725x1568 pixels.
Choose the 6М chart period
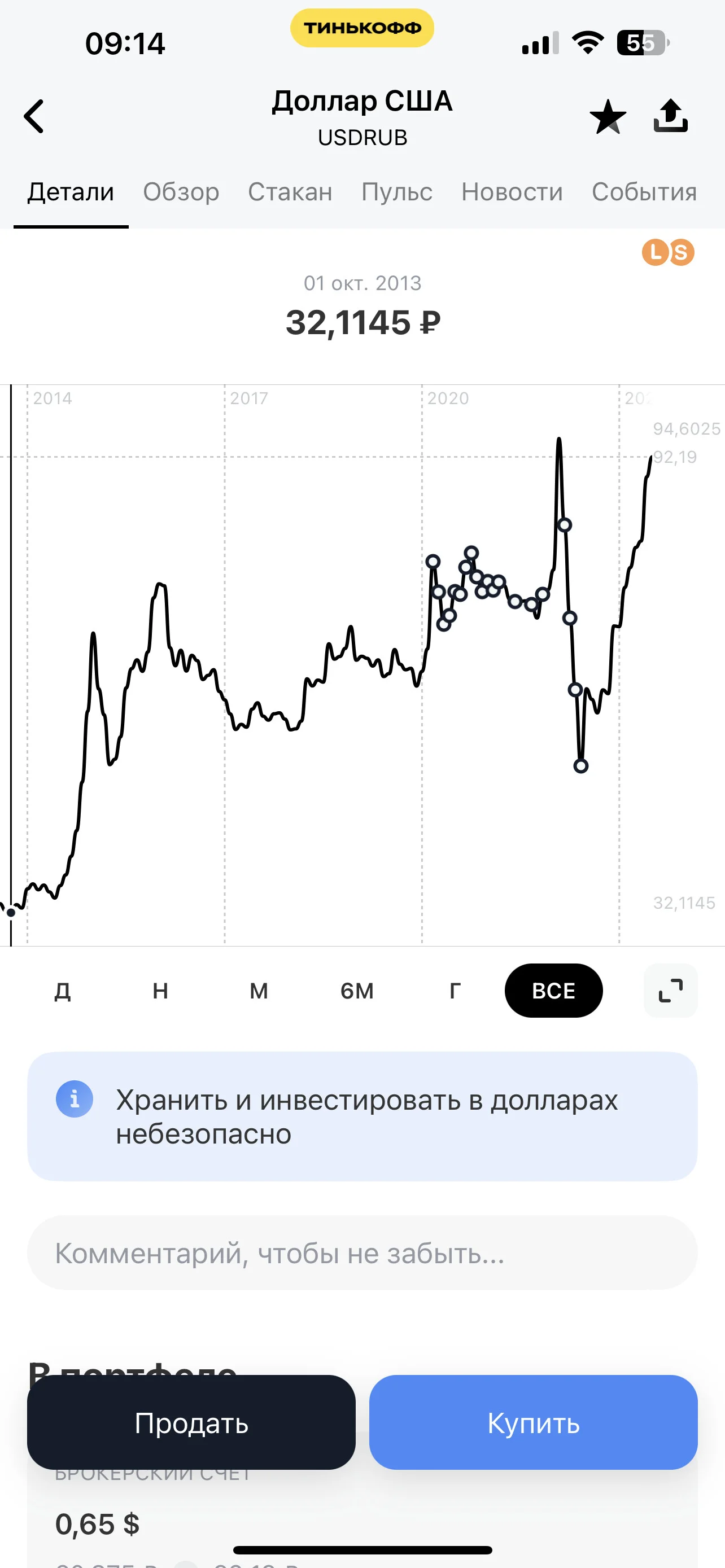[x=357, y=991]
